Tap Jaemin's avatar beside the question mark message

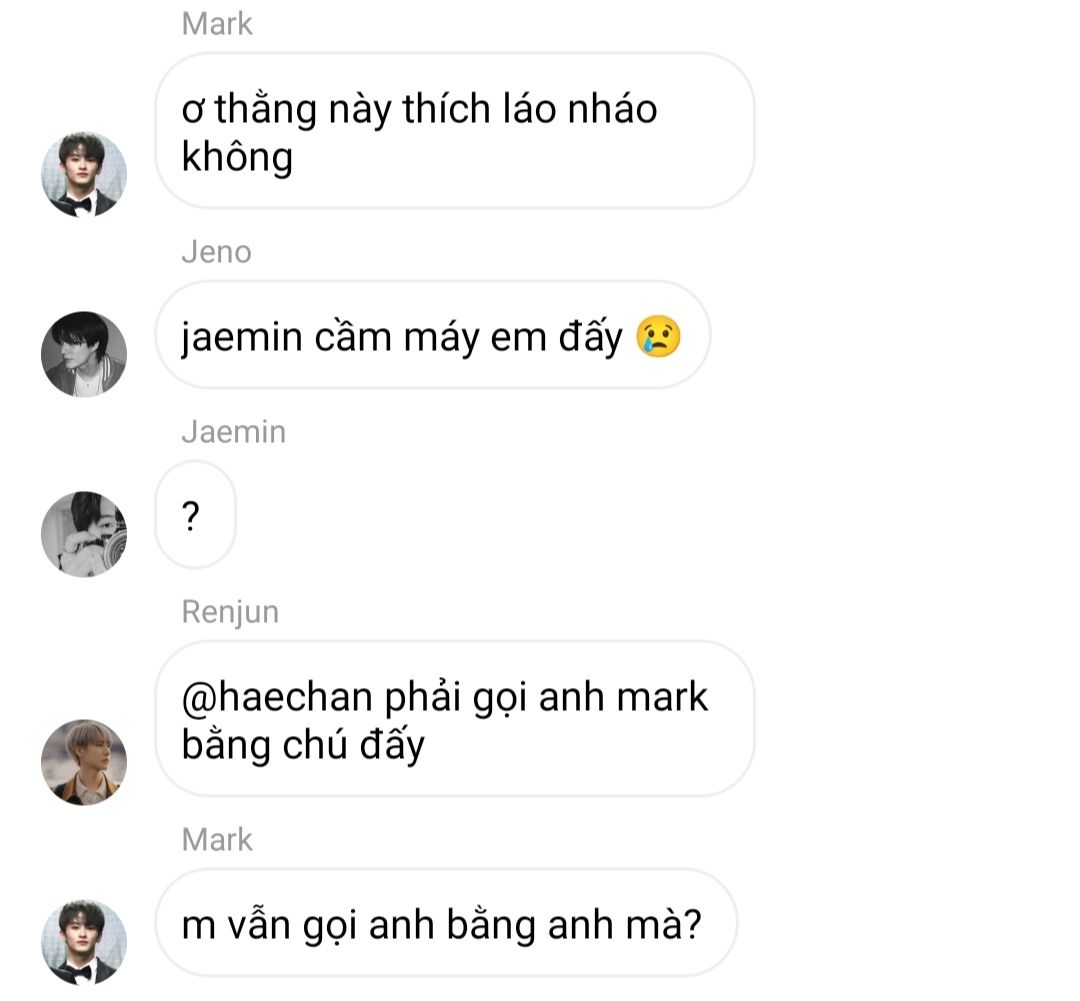pos(84,534)
